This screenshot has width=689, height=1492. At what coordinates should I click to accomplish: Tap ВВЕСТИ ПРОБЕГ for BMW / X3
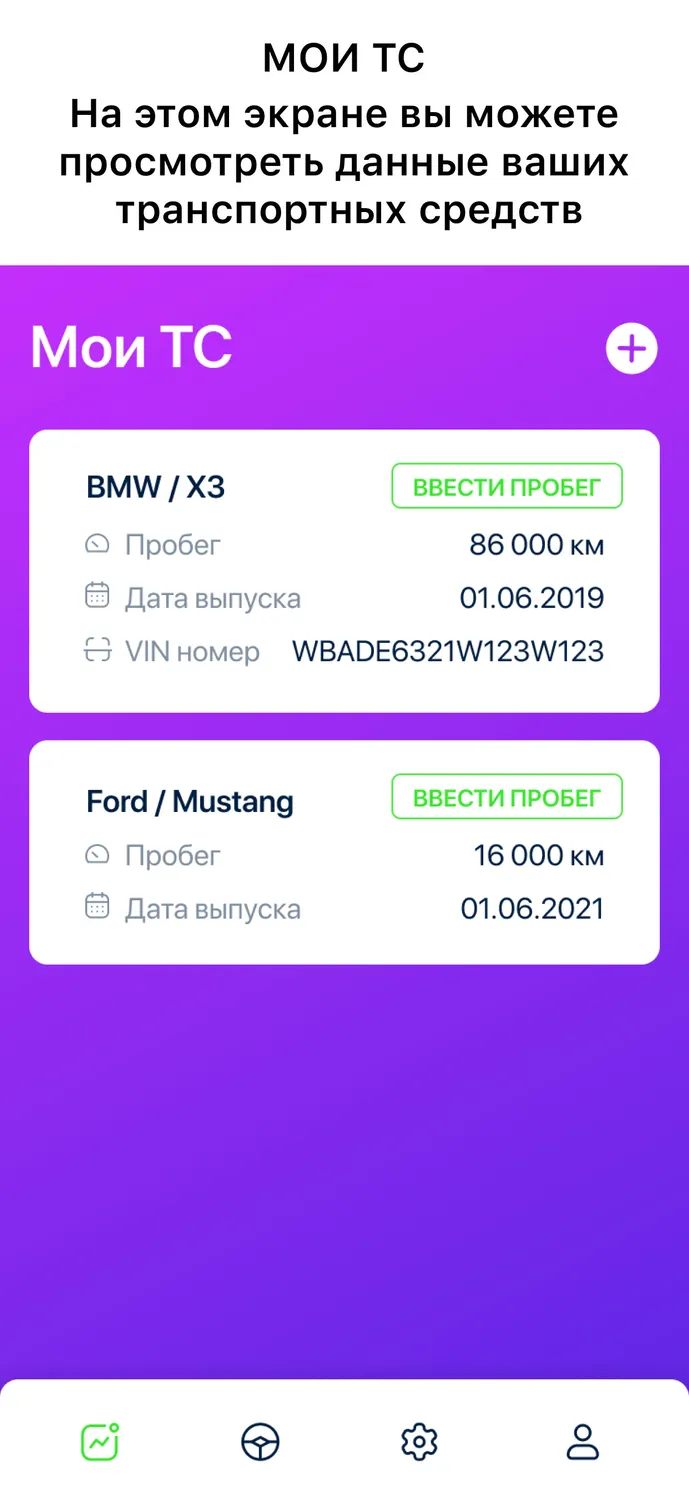point(507,487)
